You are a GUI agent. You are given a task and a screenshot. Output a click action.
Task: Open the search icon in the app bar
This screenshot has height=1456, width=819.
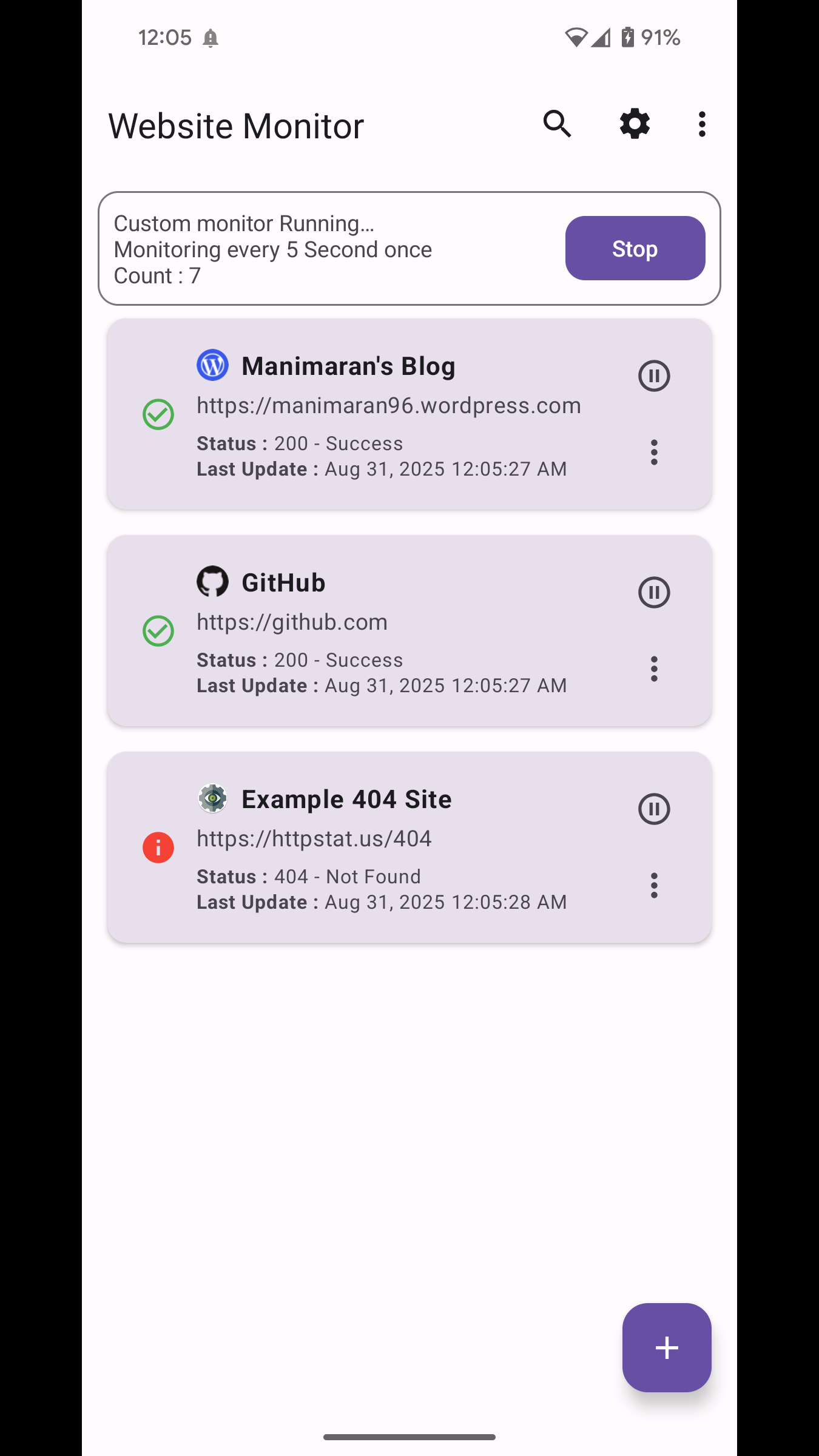557,124
